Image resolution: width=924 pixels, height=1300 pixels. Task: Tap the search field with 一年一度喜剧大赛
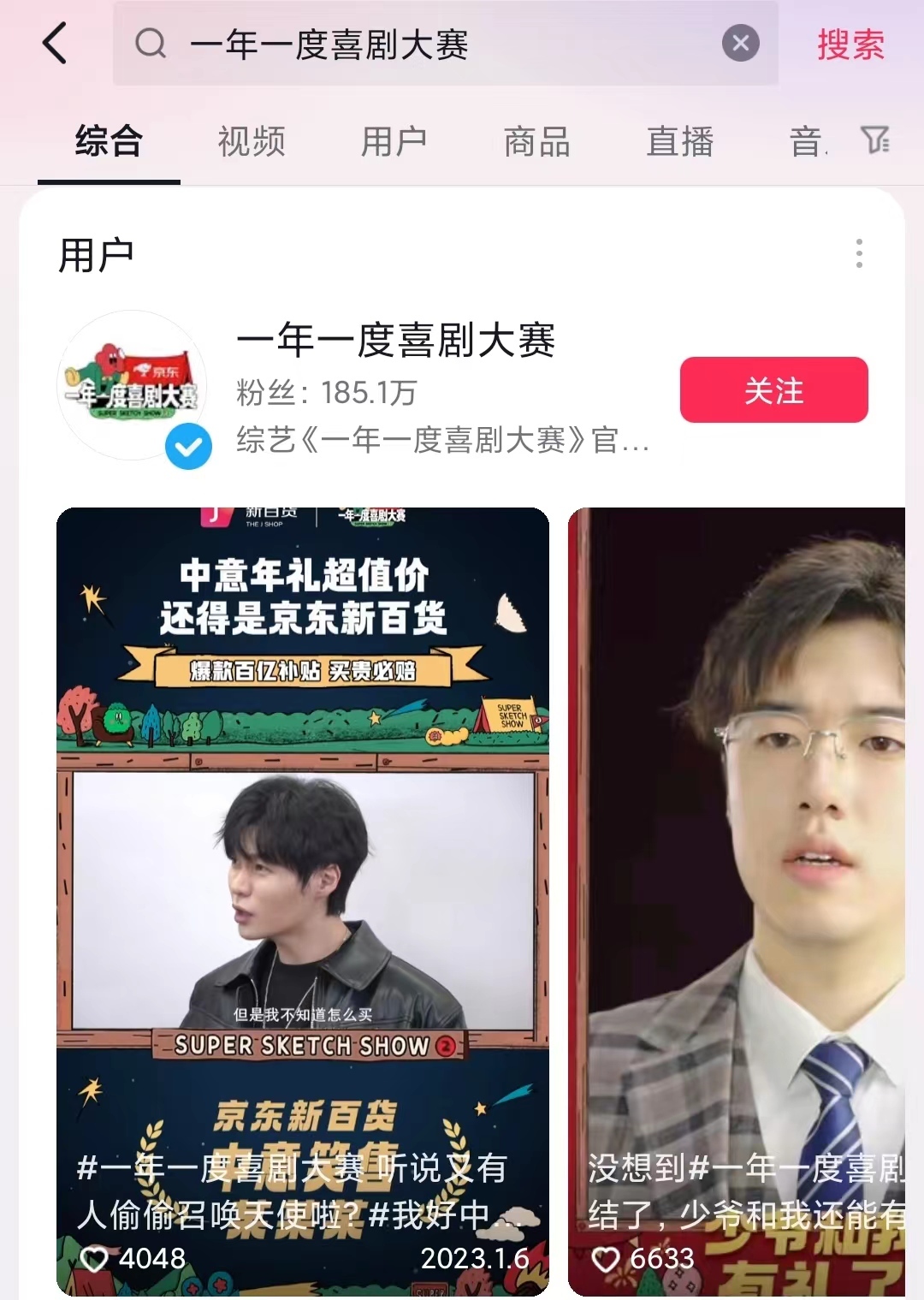pos(428,45)
